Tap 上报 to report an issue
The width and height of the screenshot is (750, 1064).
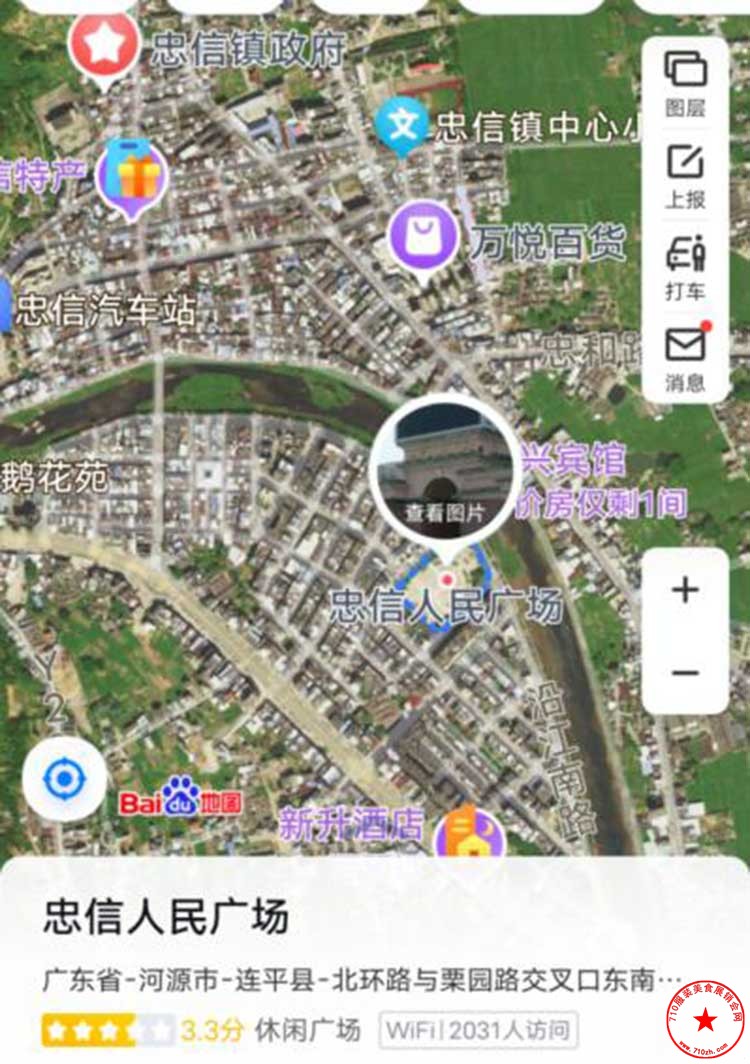[x=686, y=176]
